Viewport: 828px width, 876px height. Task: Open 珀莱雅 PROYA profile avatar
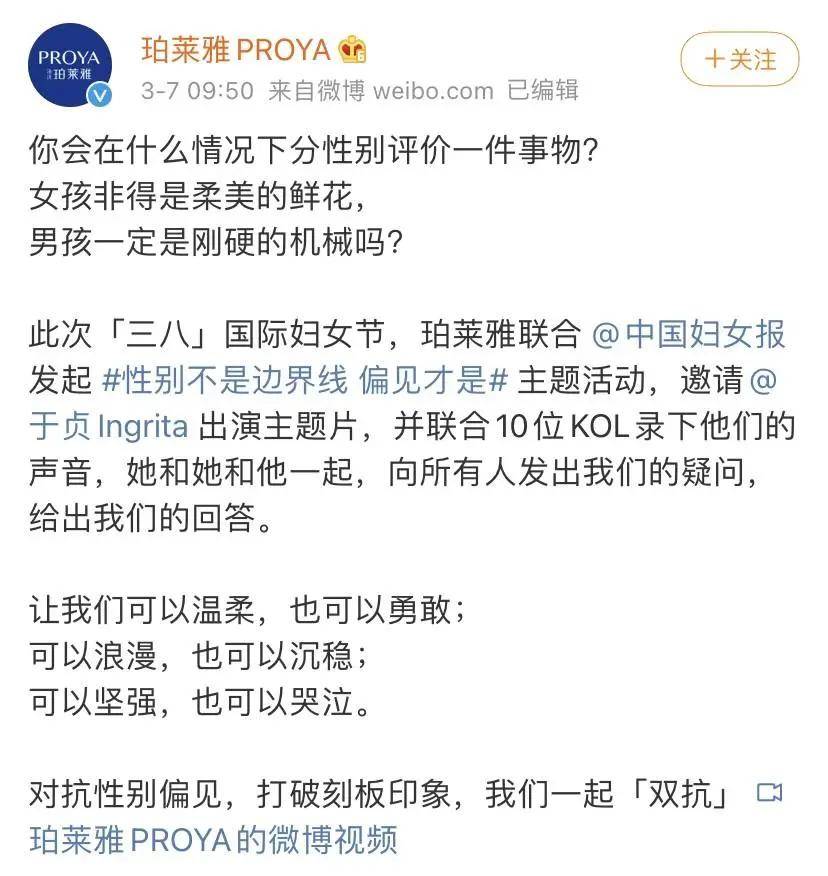coord(69,66)
